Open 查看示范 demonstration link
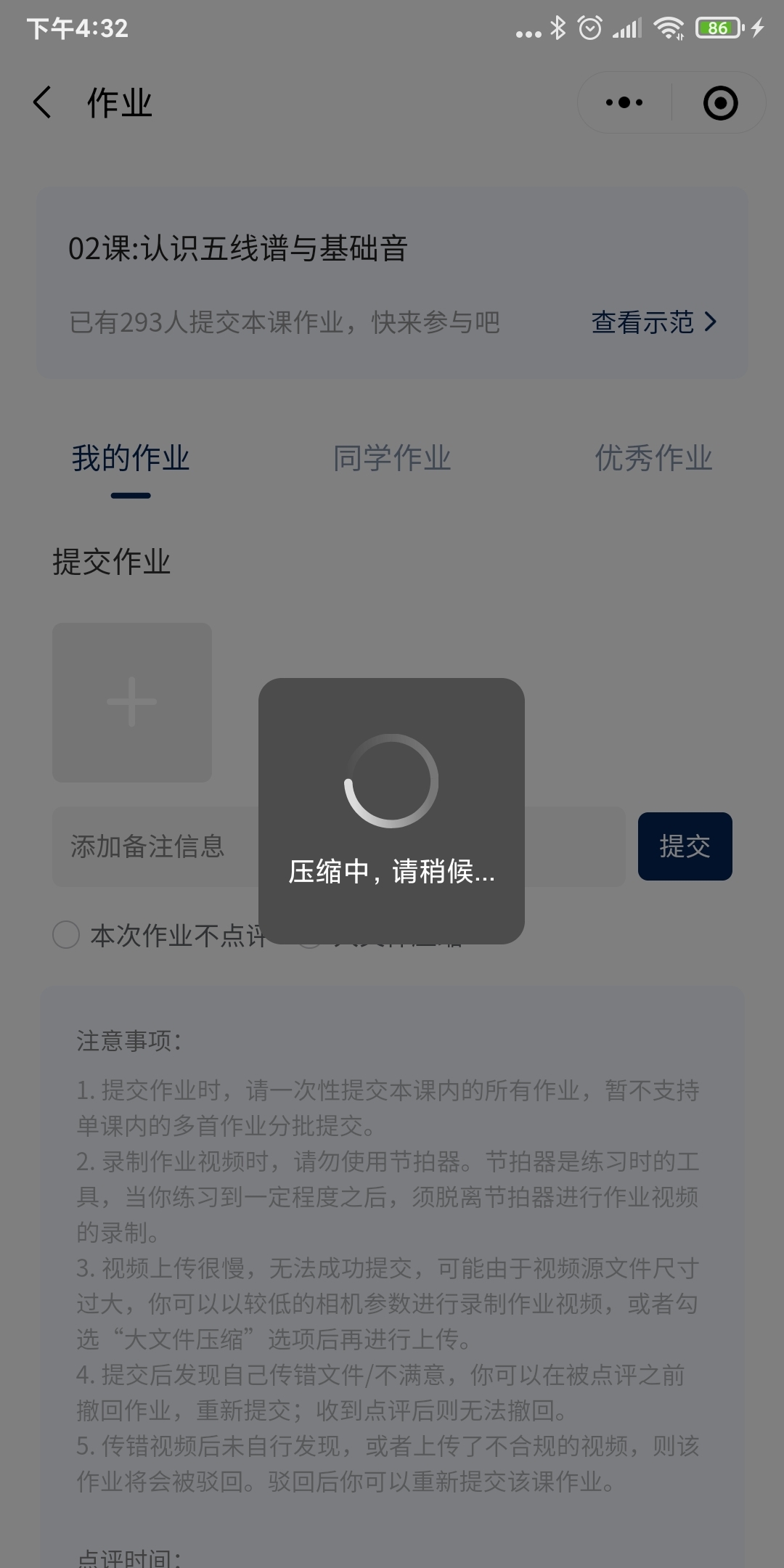This screenshot has height=1568, width=784. pos(654,322)
